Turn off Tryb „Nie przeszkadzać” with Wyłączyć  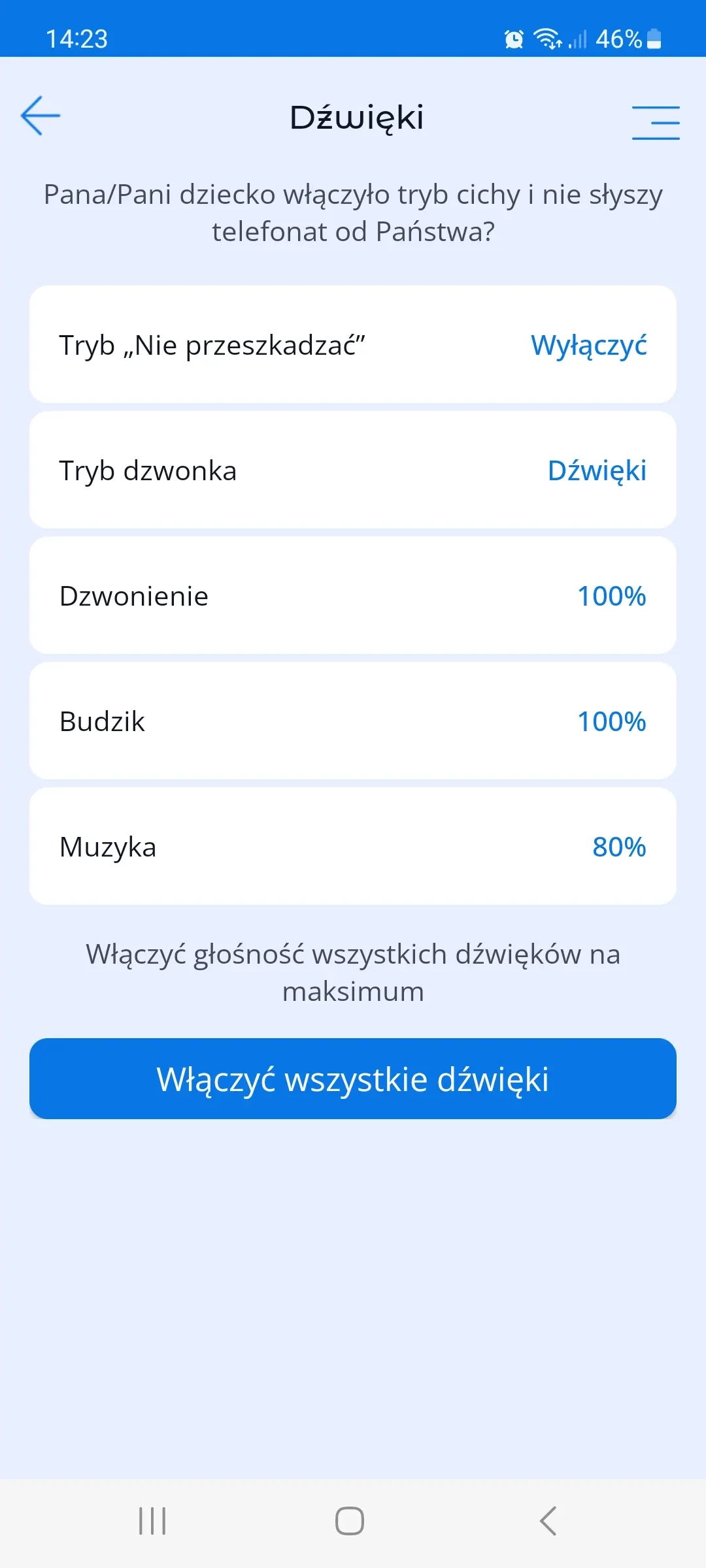(588, 345)
